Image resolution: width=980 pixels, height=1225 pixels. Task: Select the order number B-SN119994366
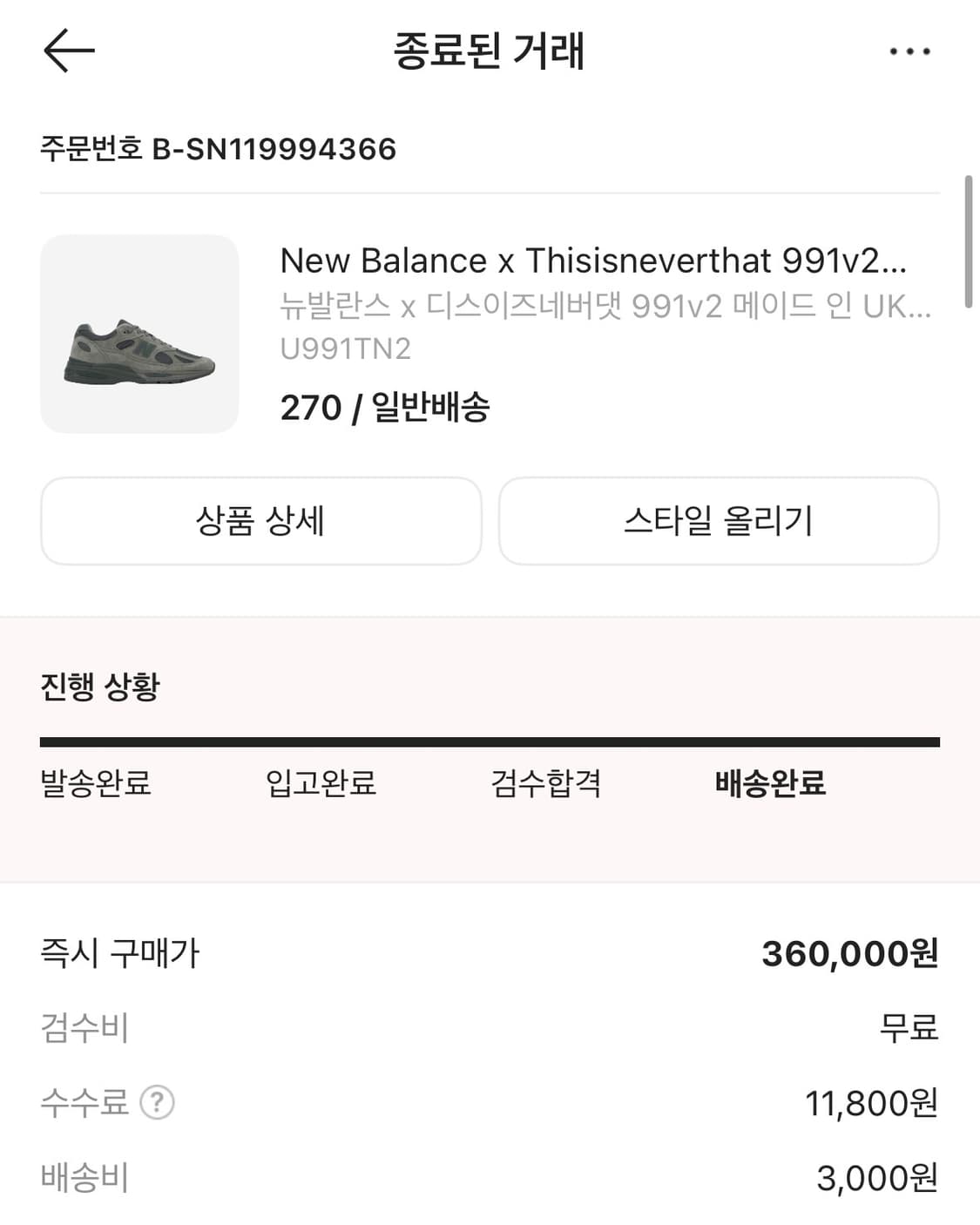coord(218,148)
